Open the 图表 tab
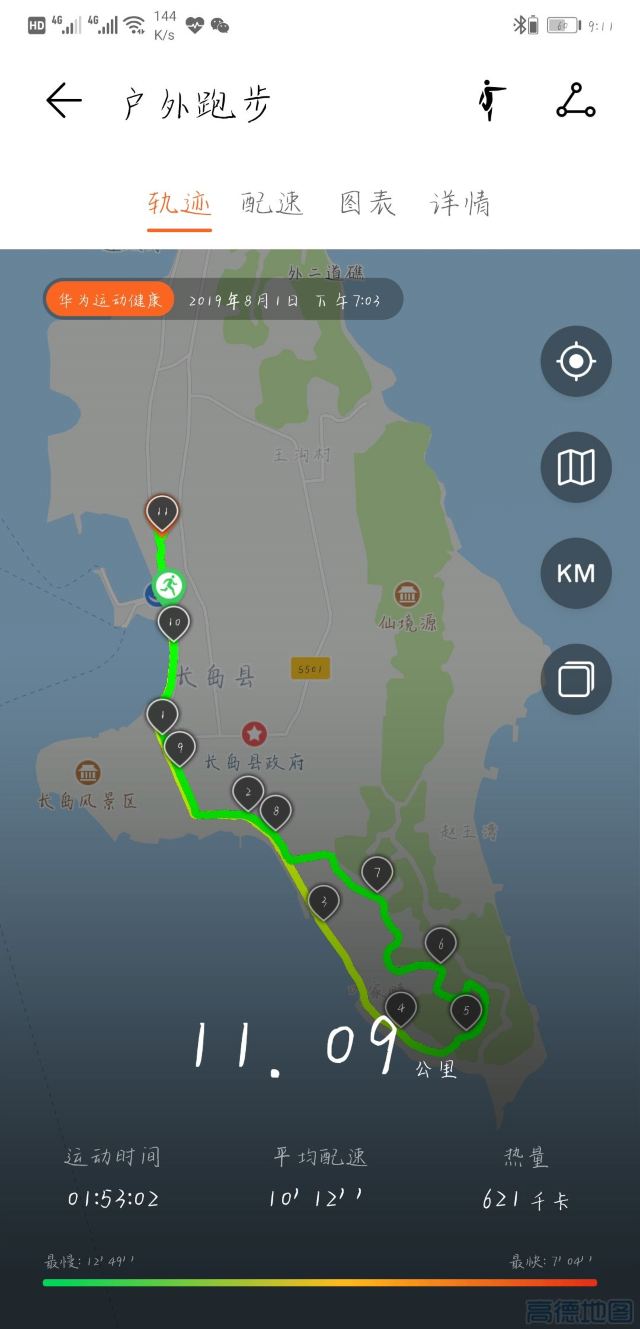This screenshot has width=640, height=1329. (x=368, y=204)
